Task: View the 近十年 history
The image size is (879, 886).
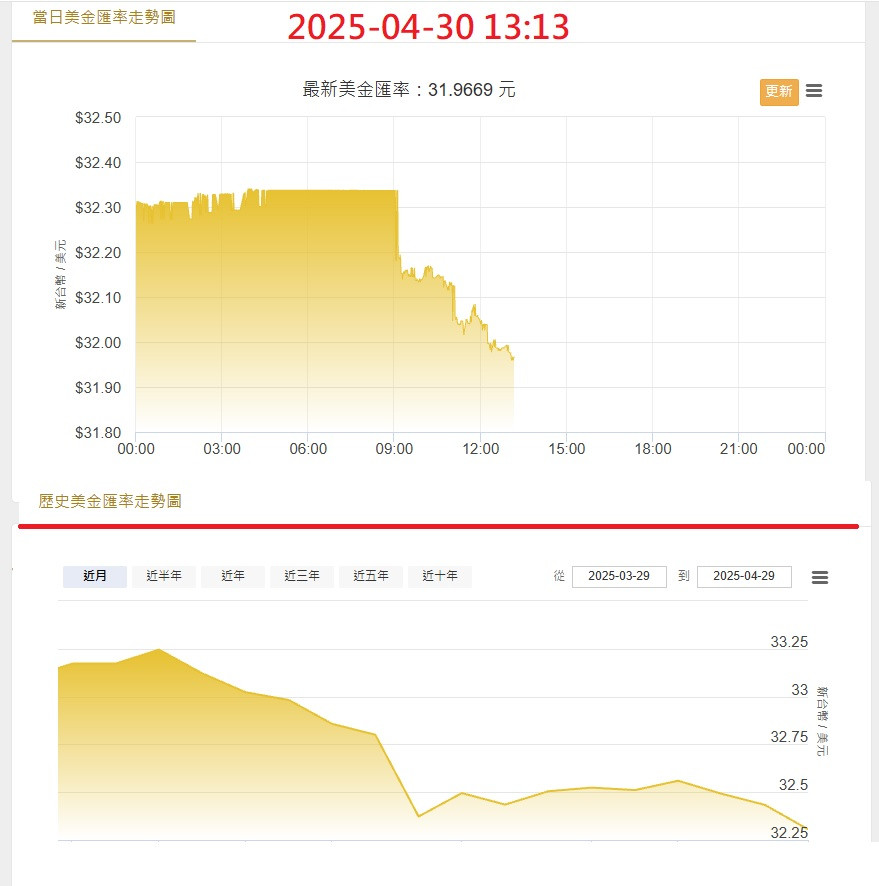Action: [x=440, y=576]
